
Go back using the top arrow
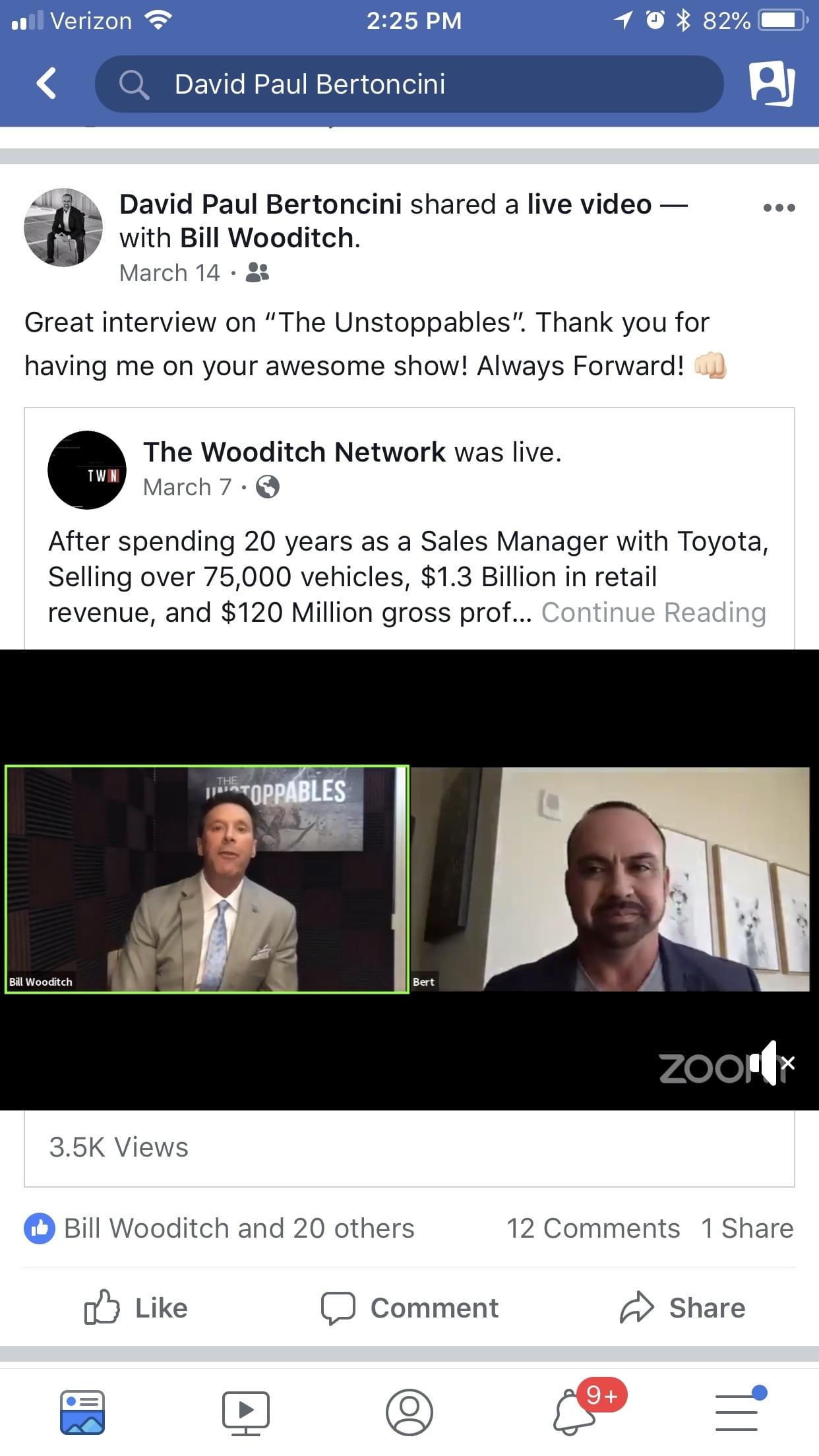(x=46, y=84)
